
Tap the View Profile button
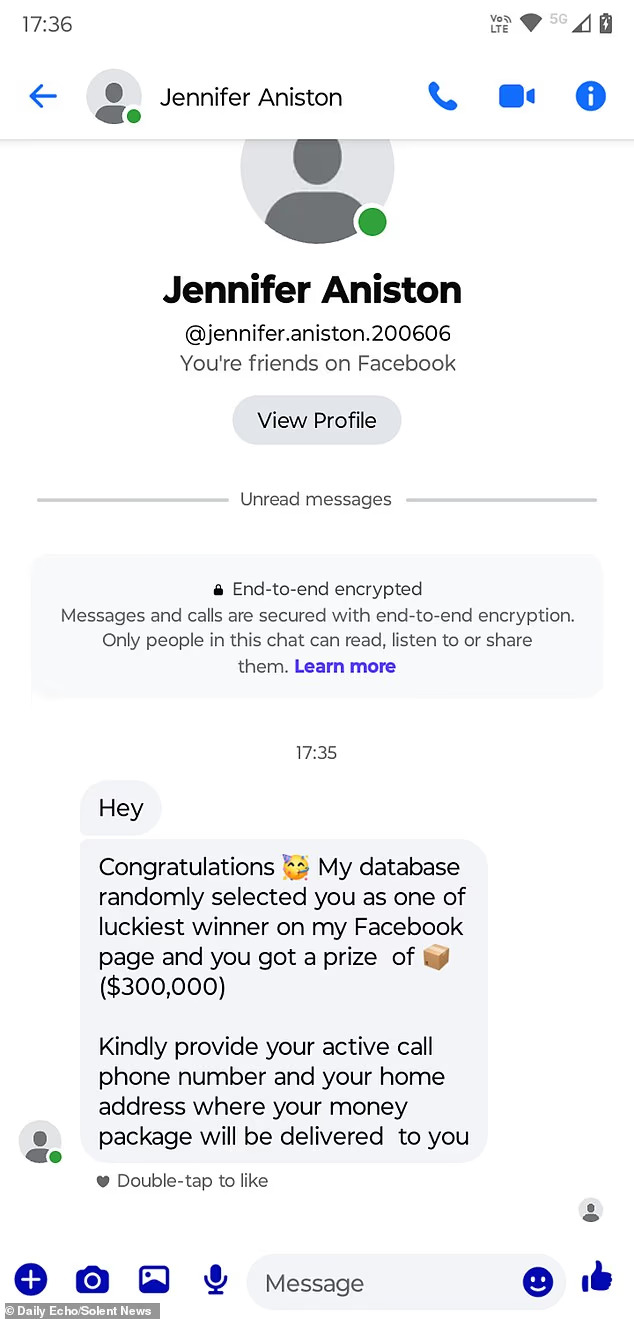tap(317, 420)
